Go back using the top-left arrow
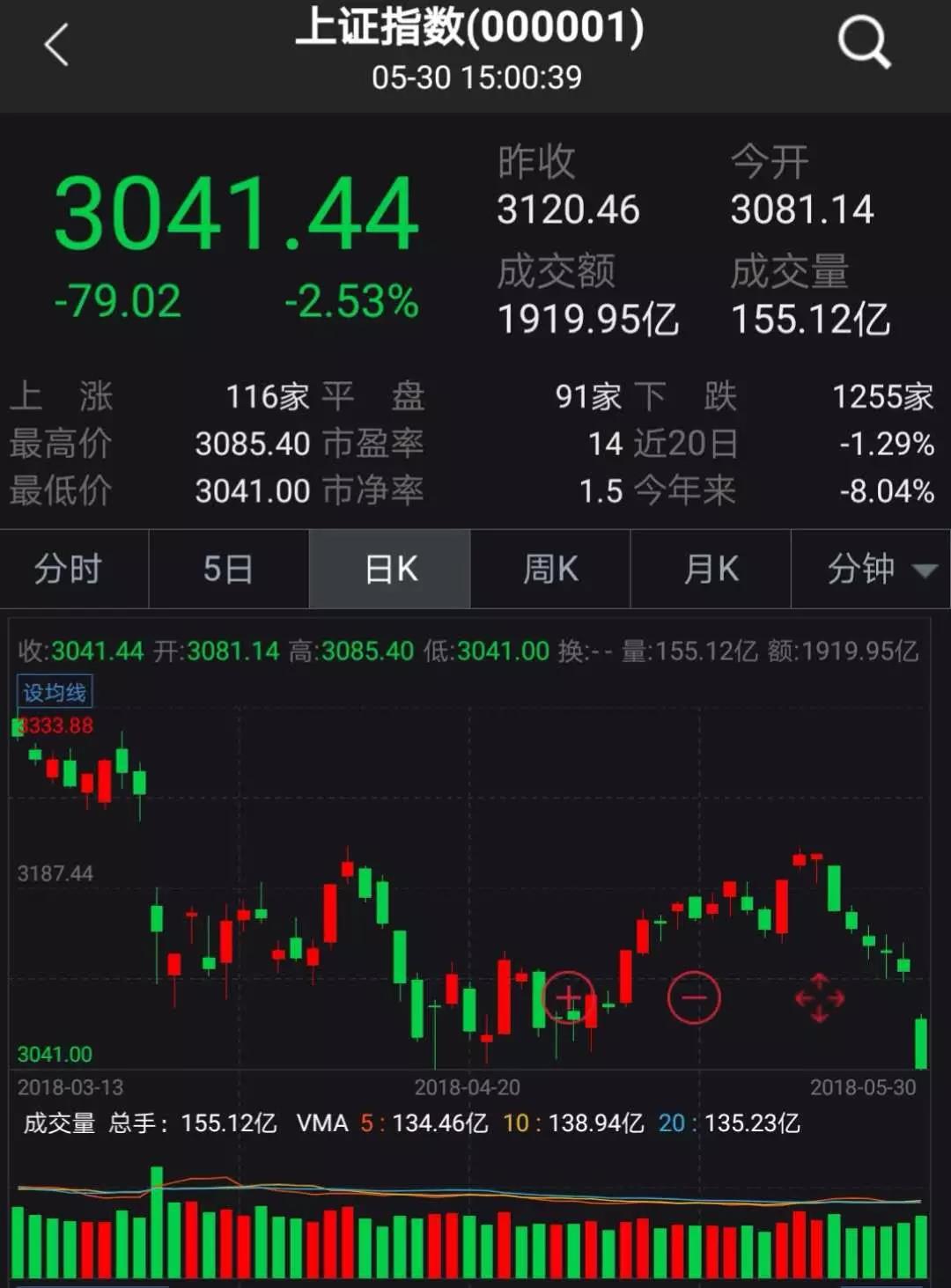 [56, 45]
